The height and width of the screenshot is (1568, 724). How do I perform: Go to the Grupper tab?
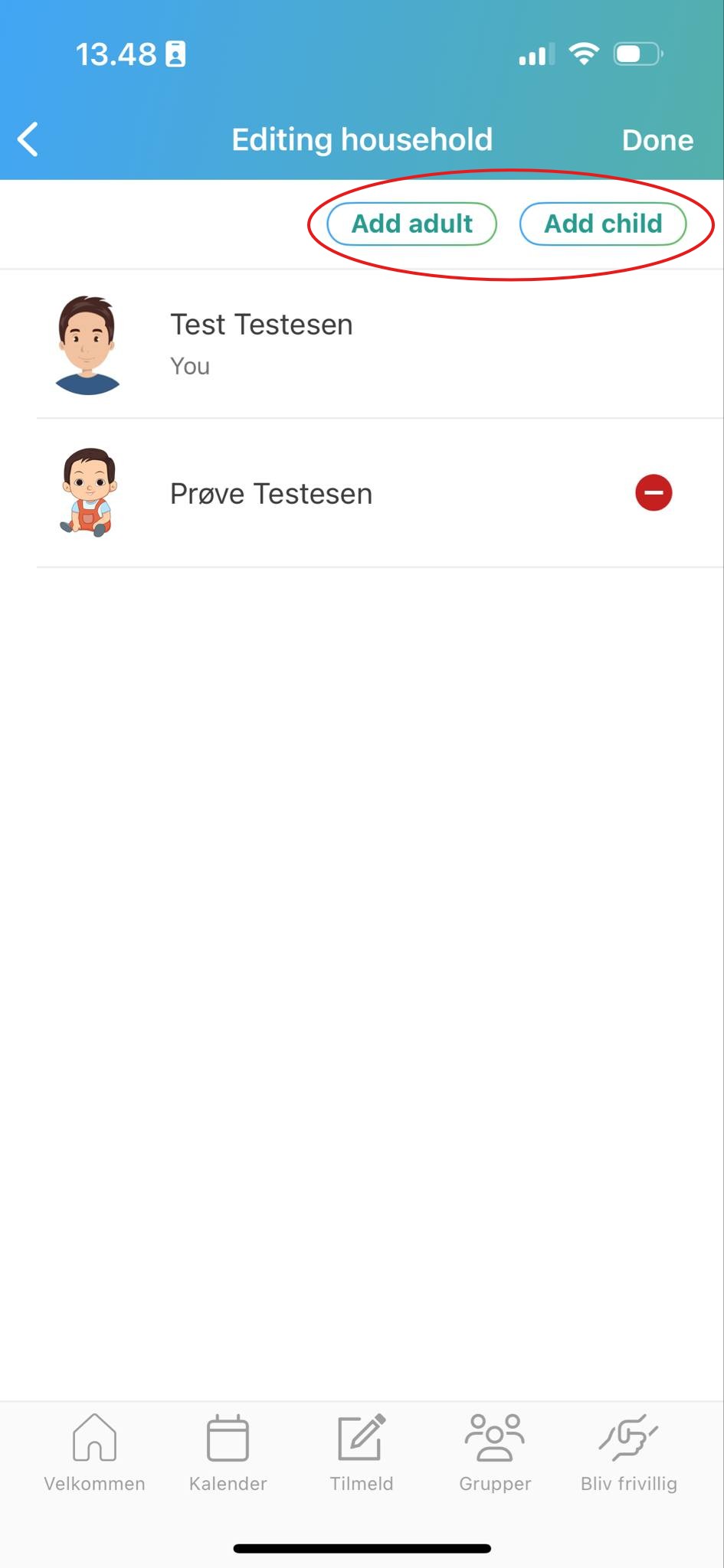coord(495,1452)
